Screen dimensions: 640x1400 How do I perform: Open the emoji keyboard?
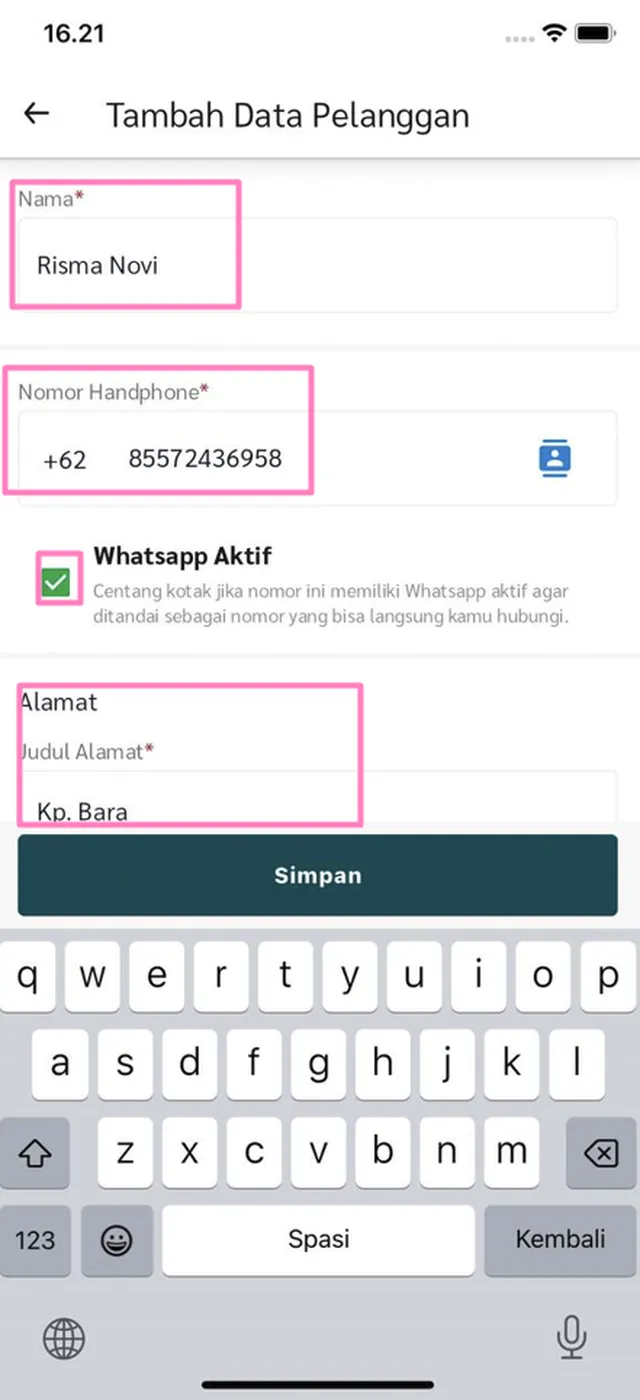117,1240
